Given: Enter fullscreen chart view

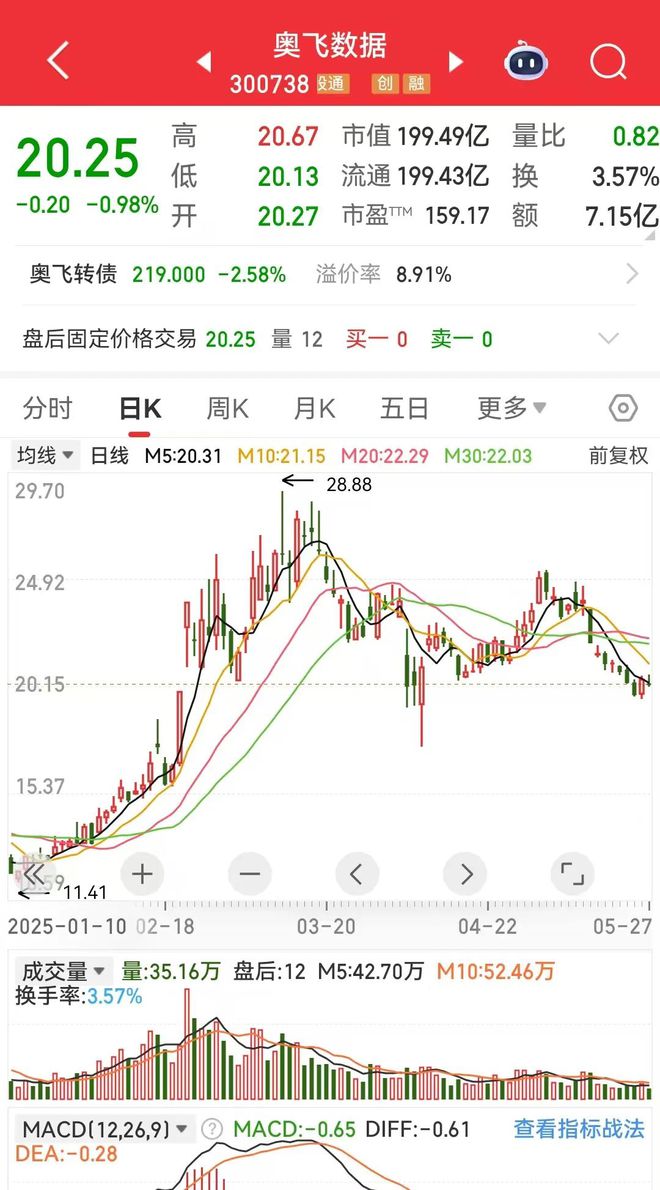Looking at the screenshot, I should pos(571,874).
